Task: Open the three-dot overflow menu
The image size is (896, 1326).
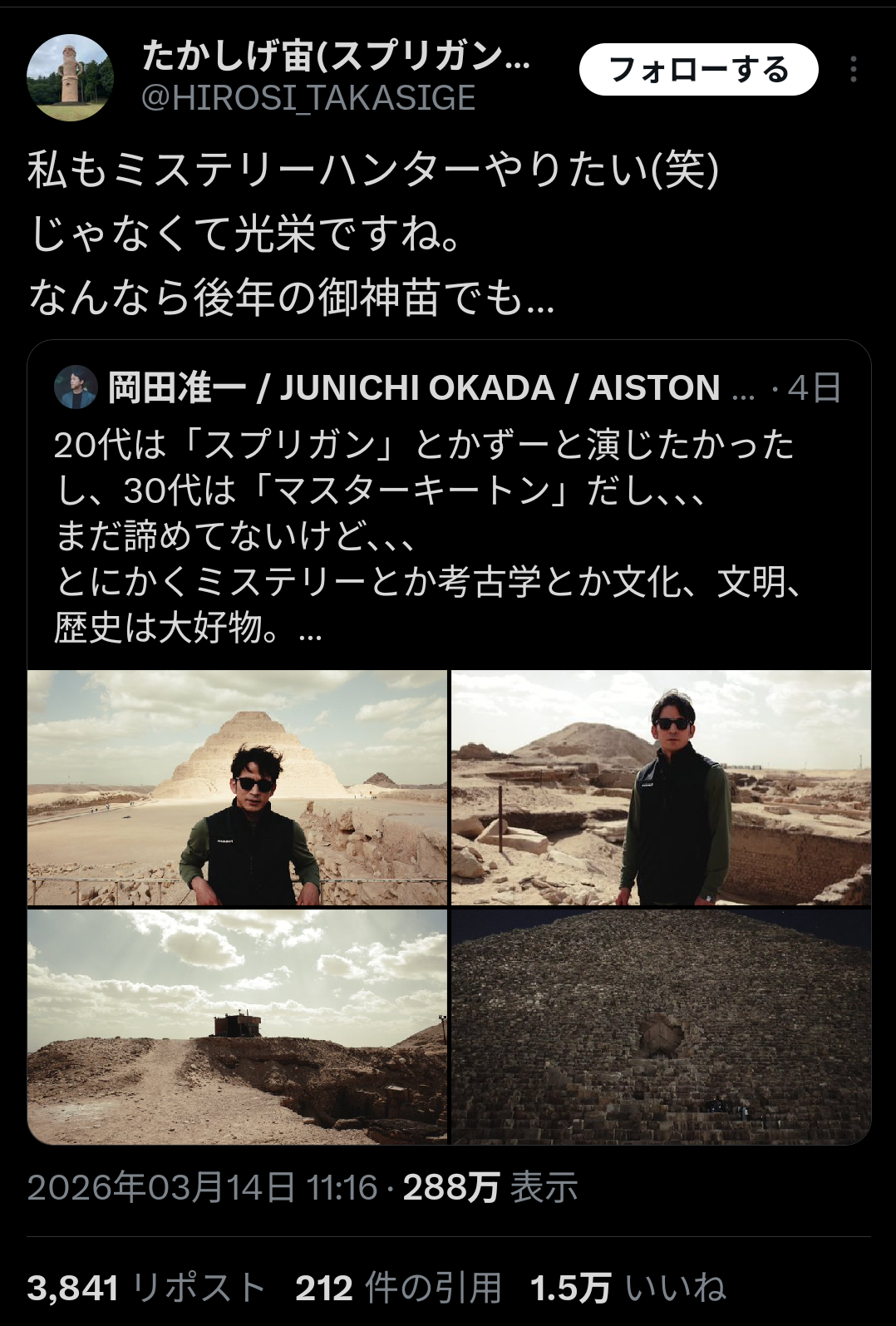Action: click(854, 70)
